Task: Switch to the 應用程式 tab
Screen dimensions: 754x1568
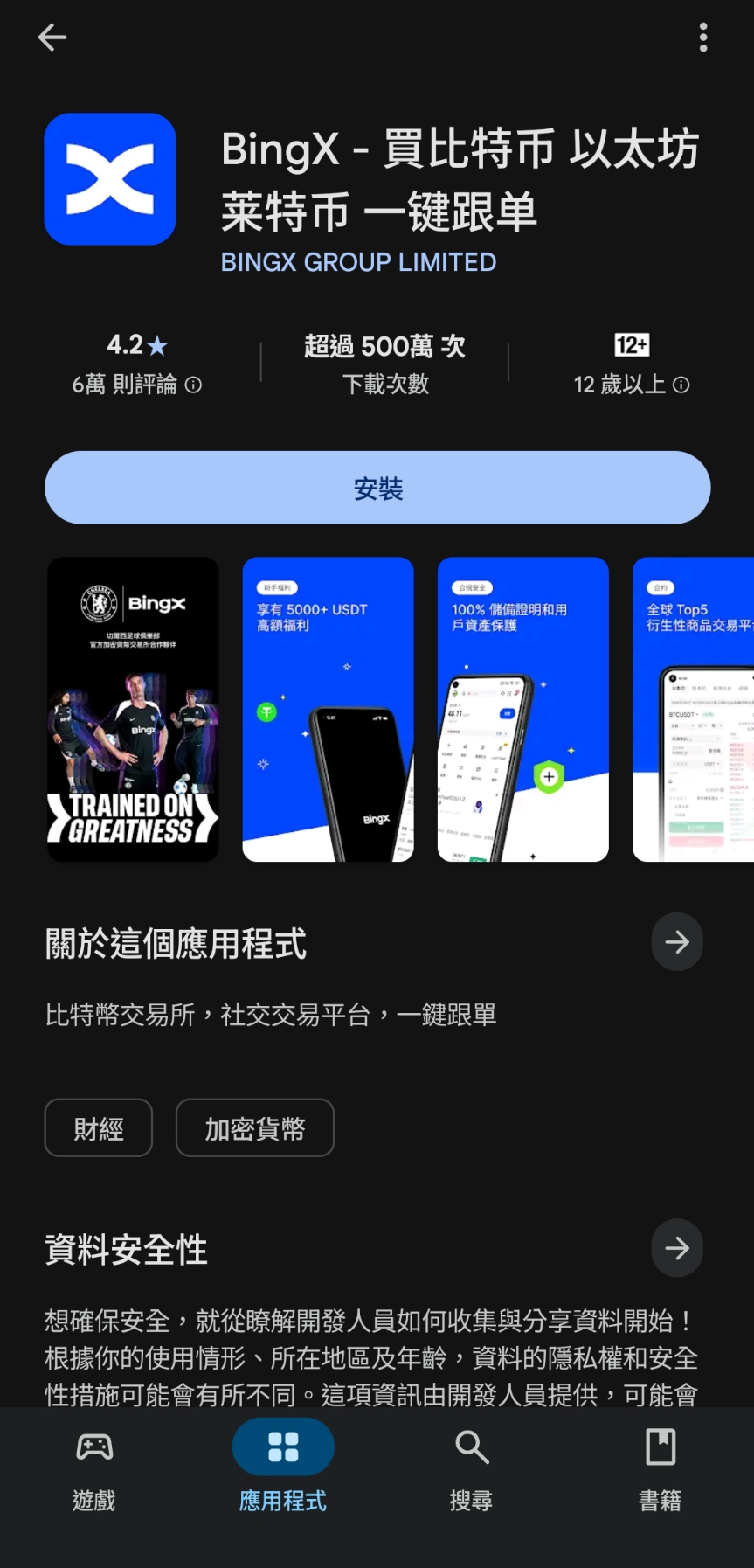Action: pos(283,1470)
